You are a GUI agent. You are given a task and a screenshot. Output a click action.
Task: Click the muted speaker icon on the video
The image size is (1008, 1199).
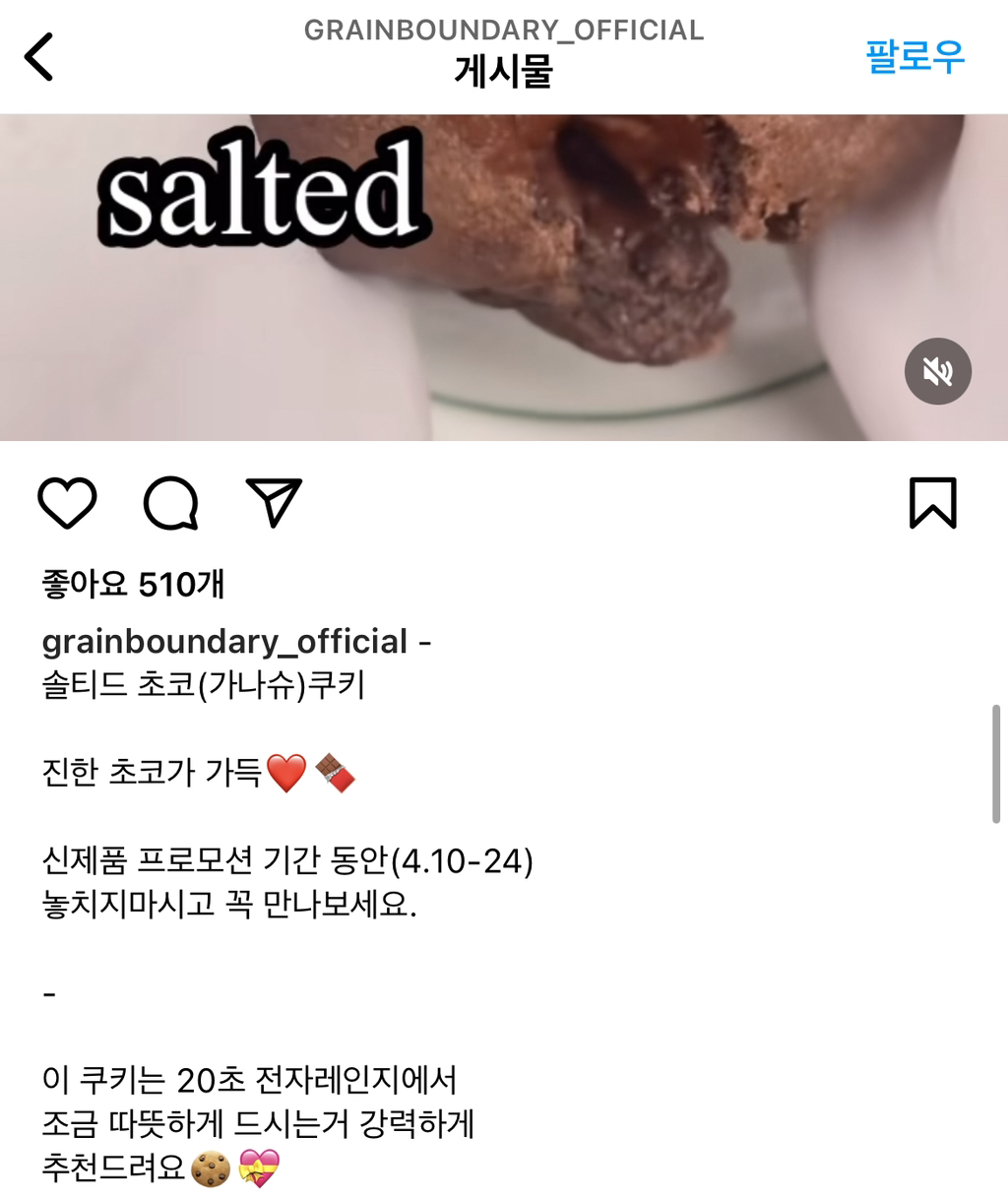tap(938, 371)
